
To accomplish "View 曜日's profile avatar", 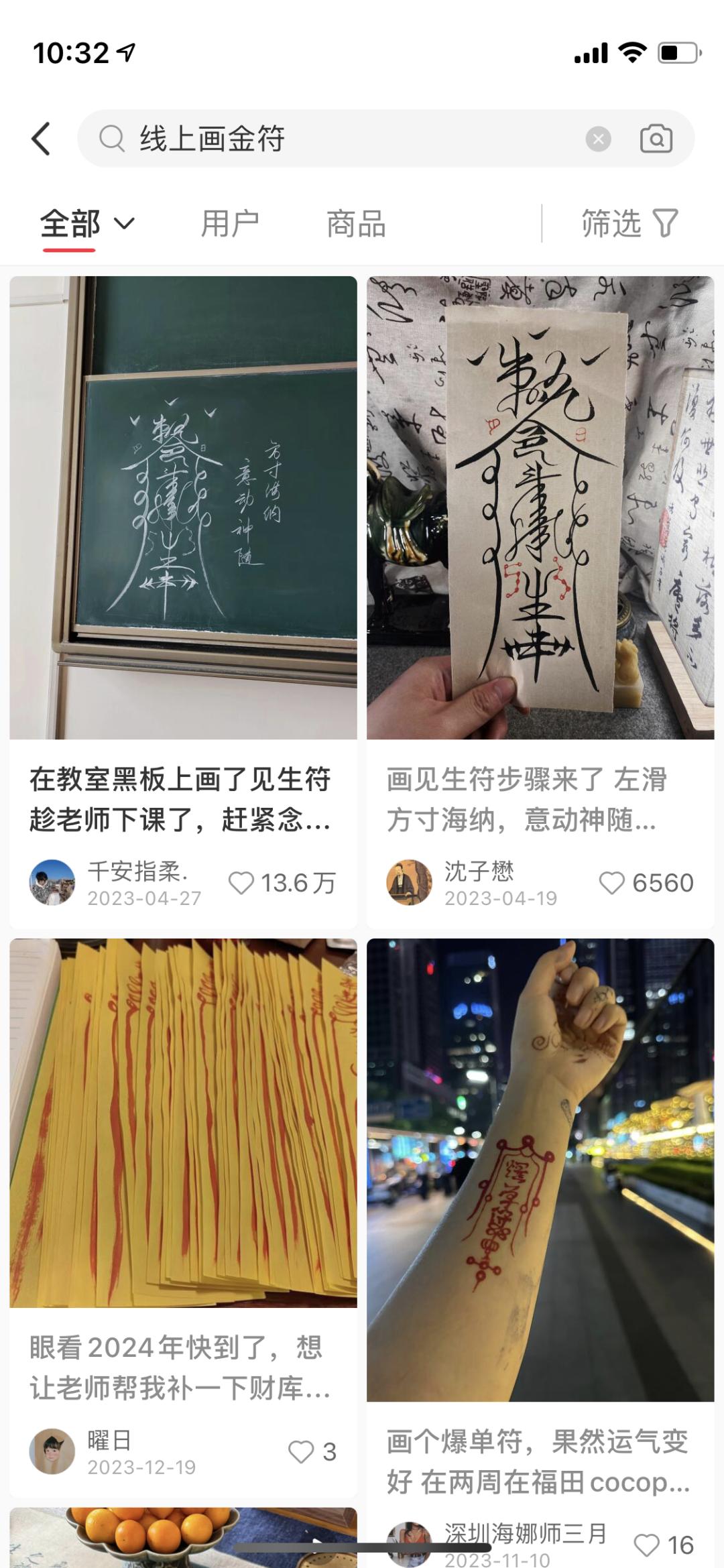I will click(52, 1451).
